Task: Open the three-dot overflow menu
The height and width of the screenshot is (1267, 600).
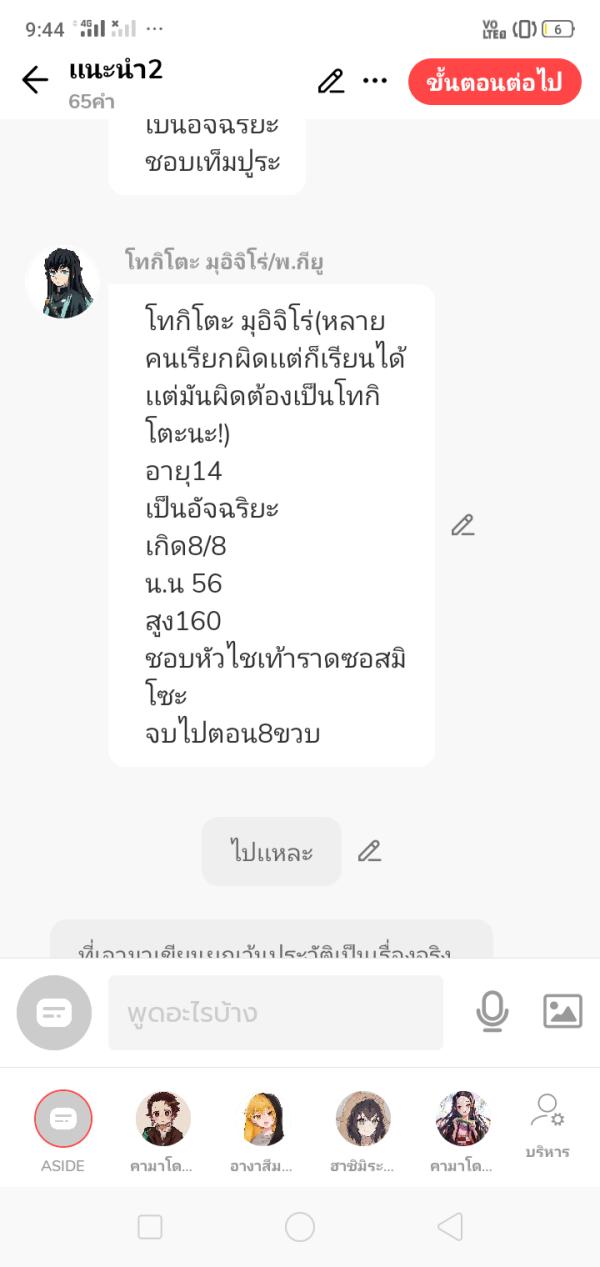Action: coord(375,81)
